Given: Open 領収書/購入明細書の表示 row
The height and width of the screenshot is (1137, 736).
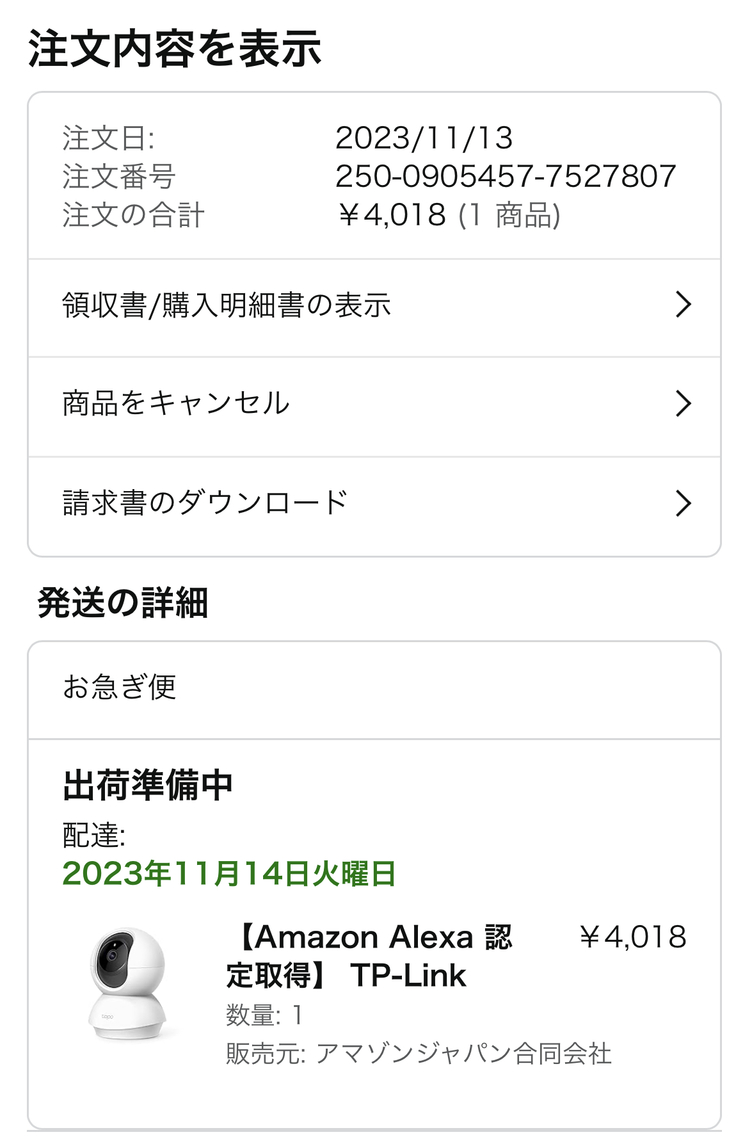Looking at the screenshot, I should [x=373, y=305].
